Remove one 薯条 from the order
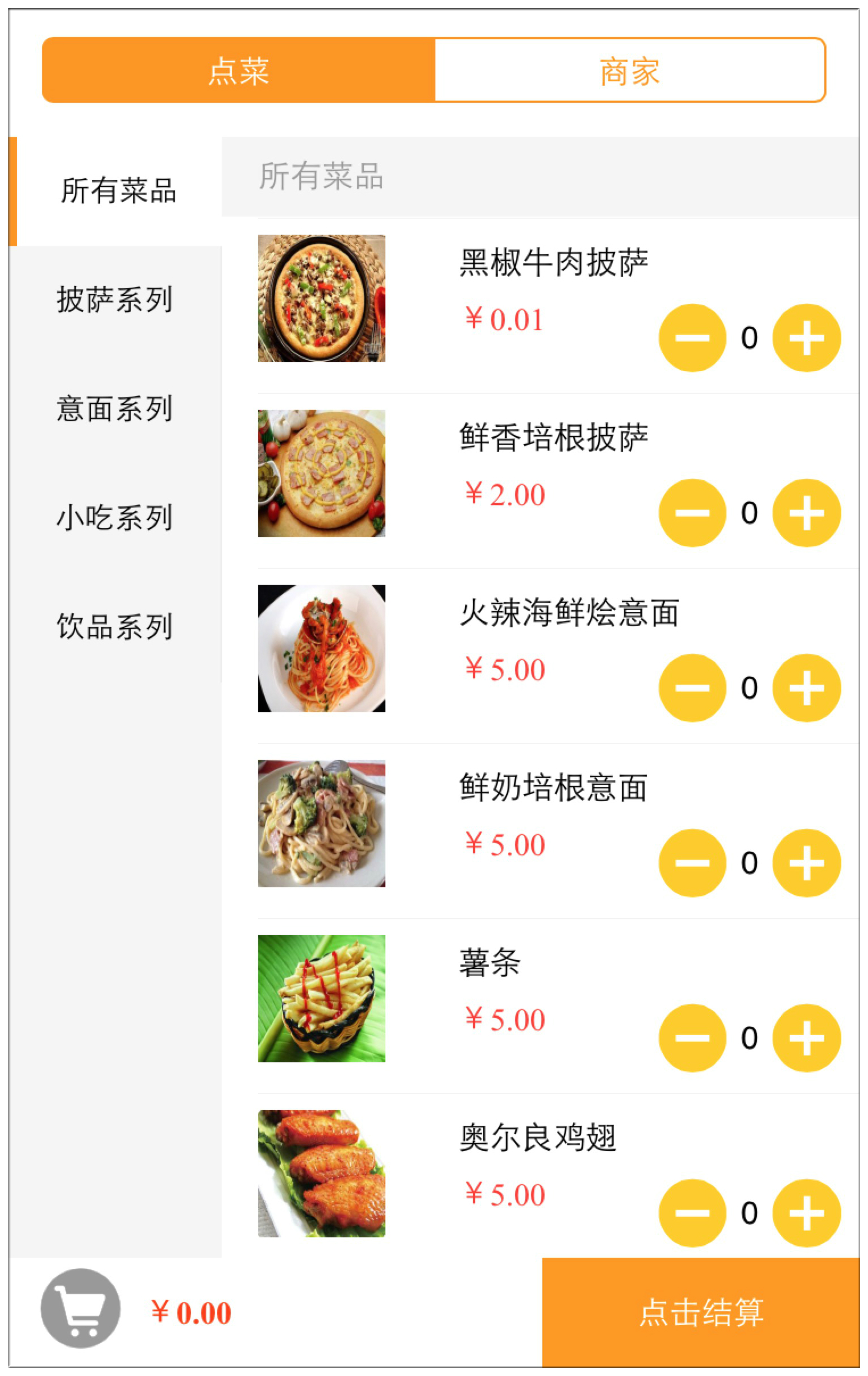Image resolution: width=868 pixels, height=1376 pixels. click(x=692, y=1038)
